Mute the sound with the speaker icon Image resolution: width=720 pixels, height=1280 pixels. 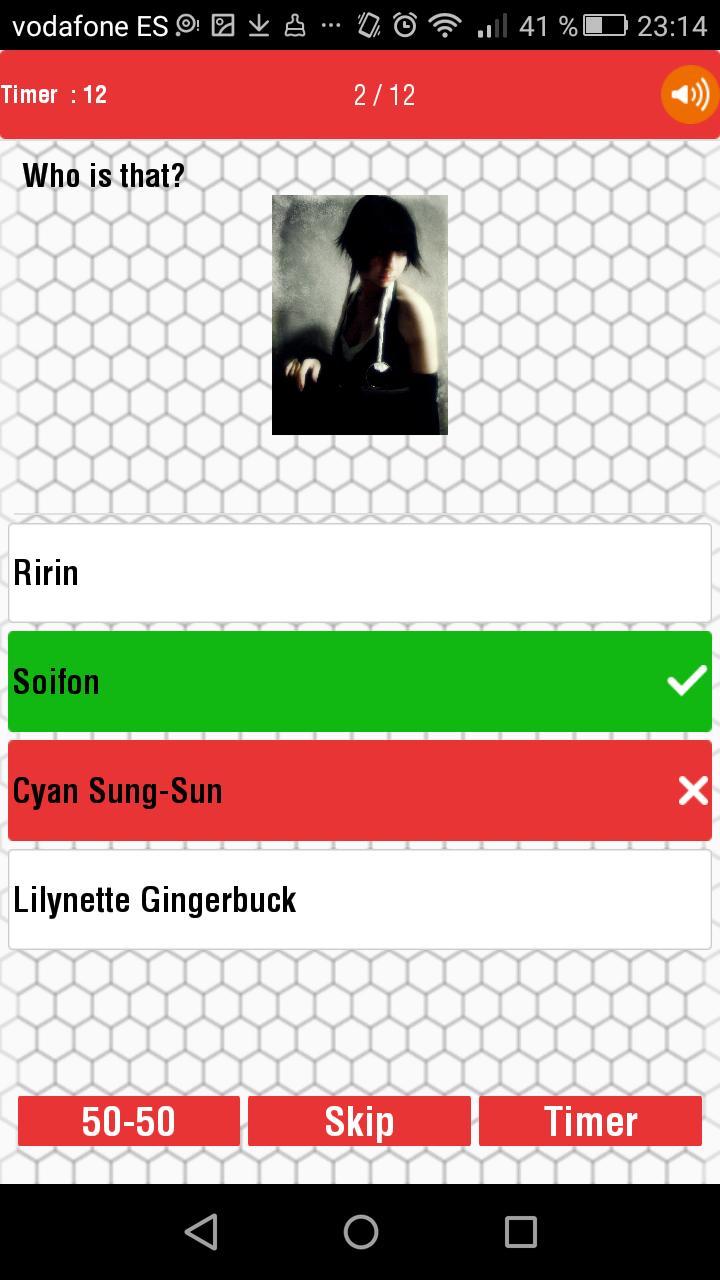pos(690,95)
